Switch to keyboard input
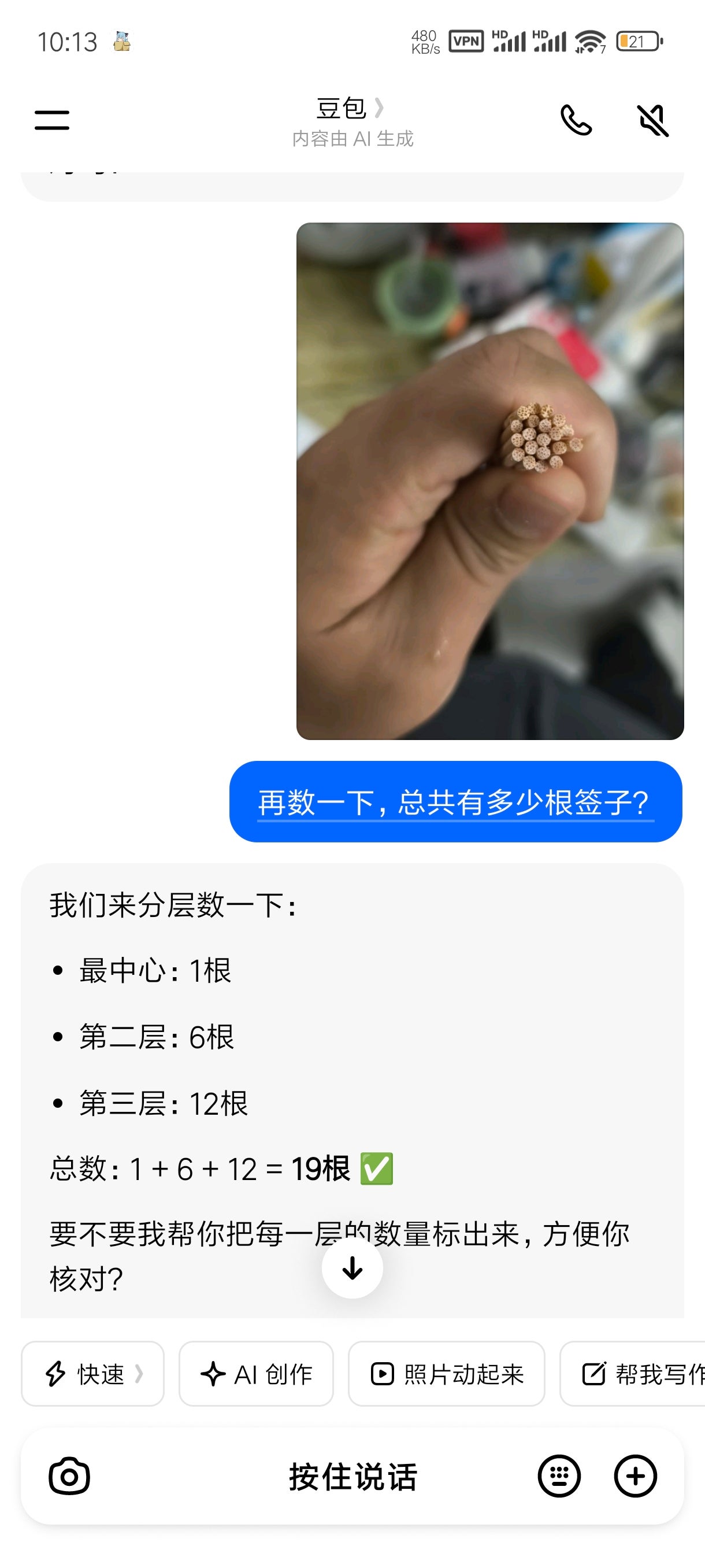 [559, 1476]
